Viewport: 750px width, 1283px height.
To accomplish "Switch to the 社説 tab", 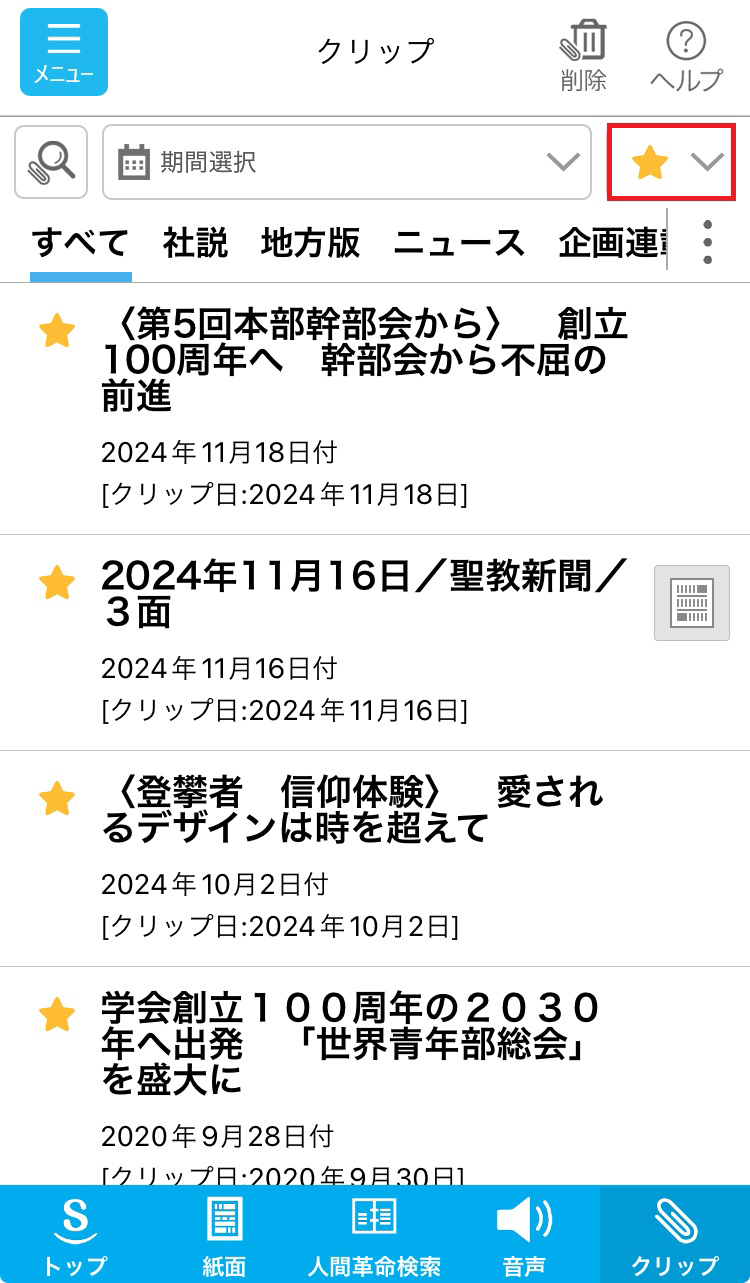I will (195, 243).
